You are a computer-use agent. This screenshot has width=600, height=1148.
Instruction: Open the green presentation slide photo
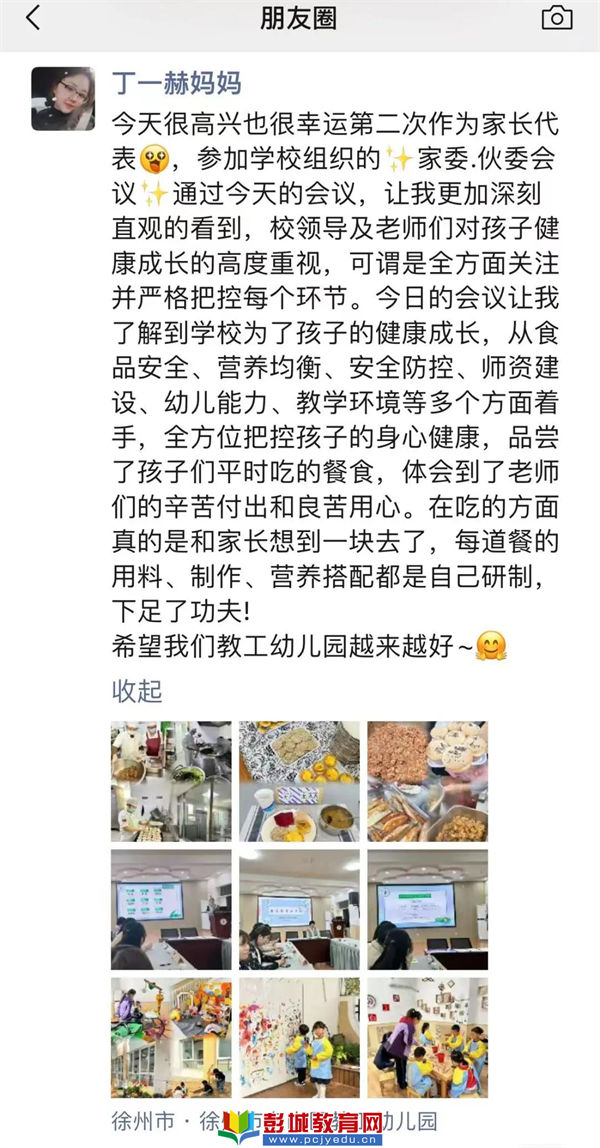[x=427, y=909]
